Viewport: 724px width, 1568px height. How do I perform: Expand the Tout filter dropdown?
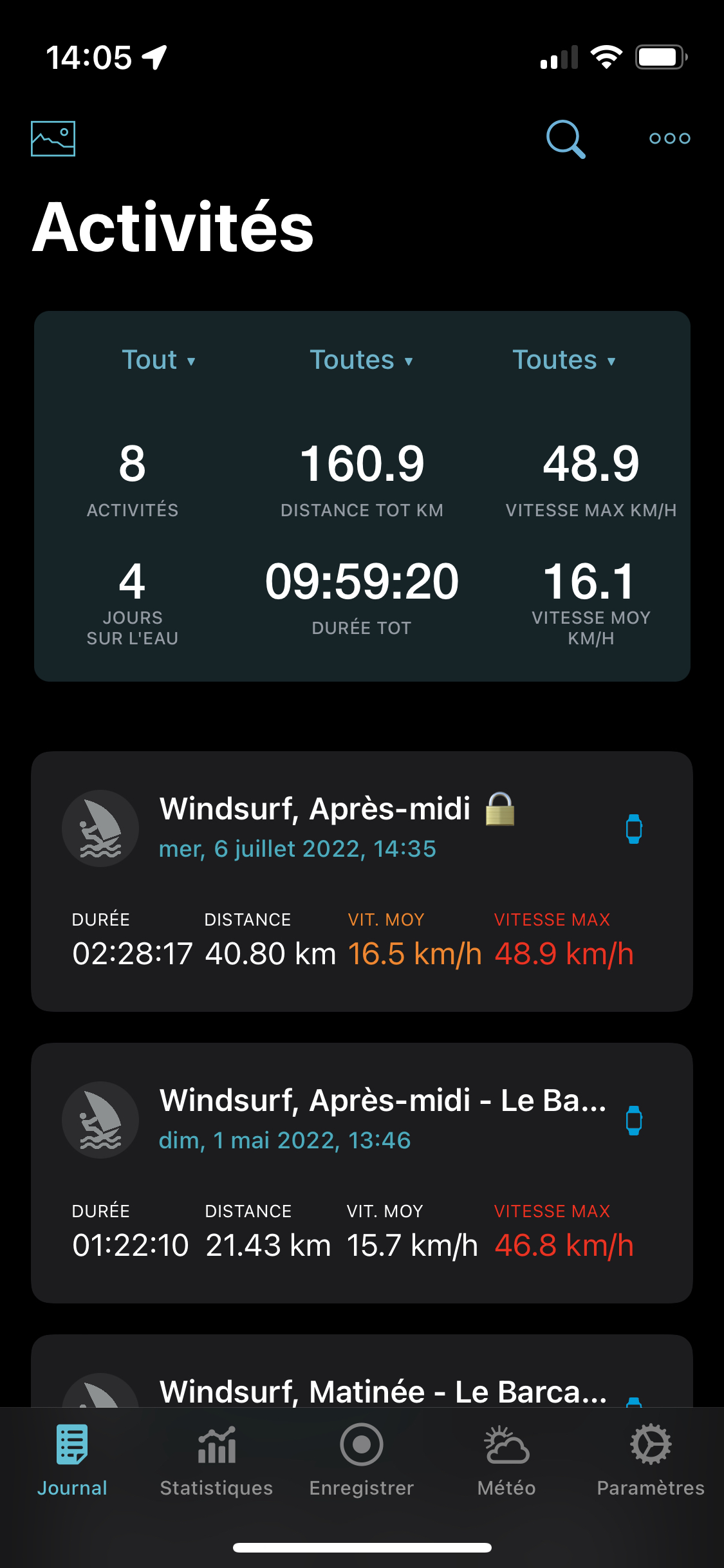click(158, 360)
